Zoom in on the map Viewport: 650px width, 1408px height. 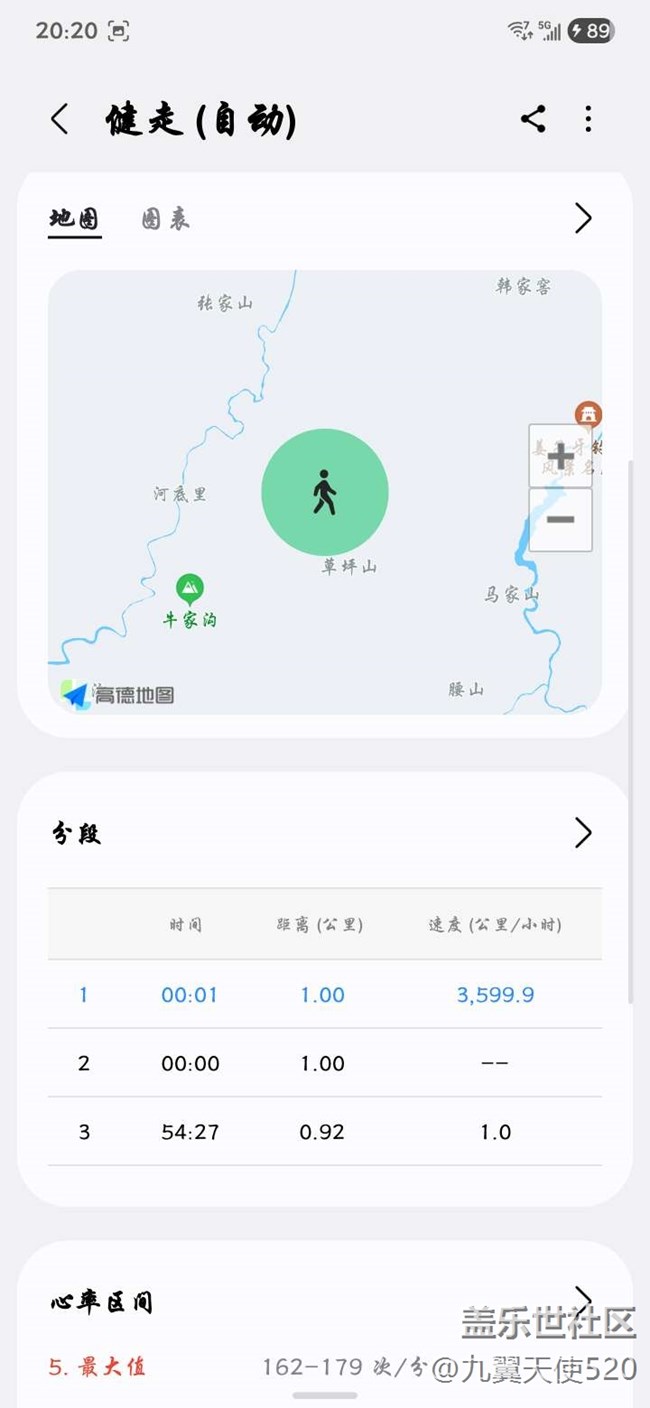(560, 456)
